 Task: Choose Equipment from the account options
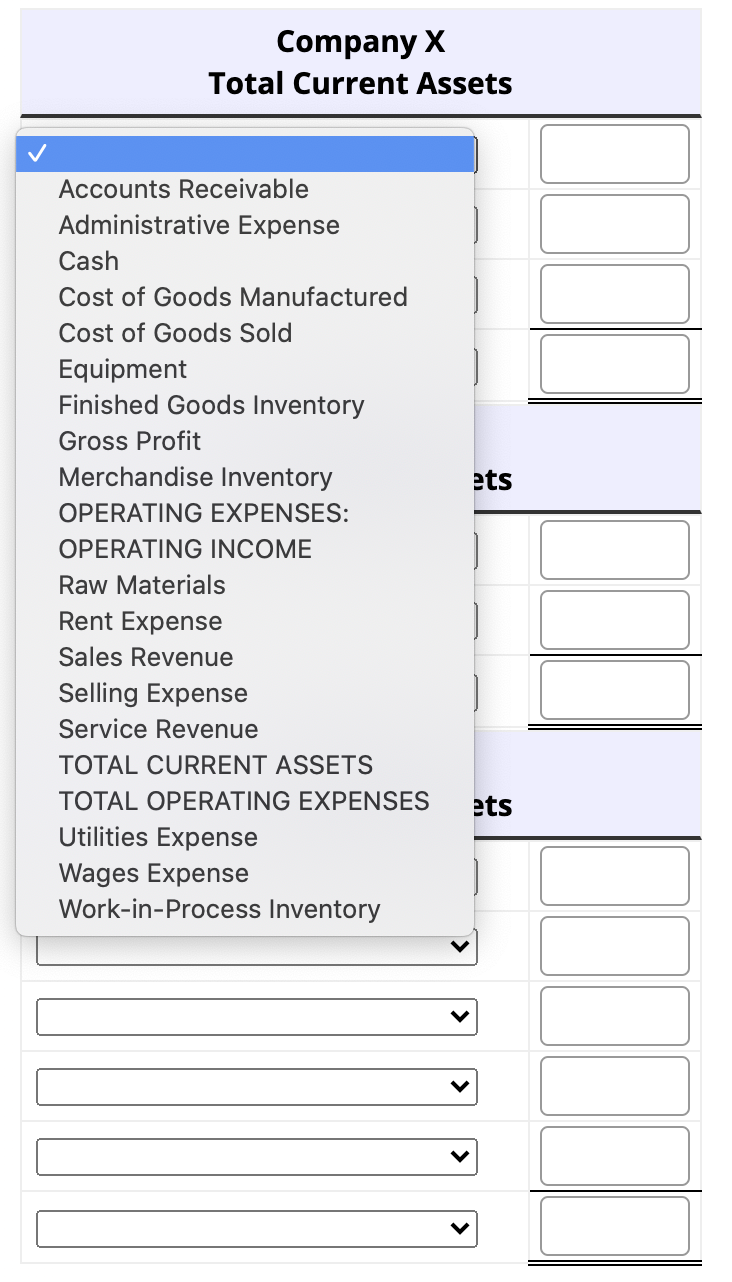click(x=122, y=369)
